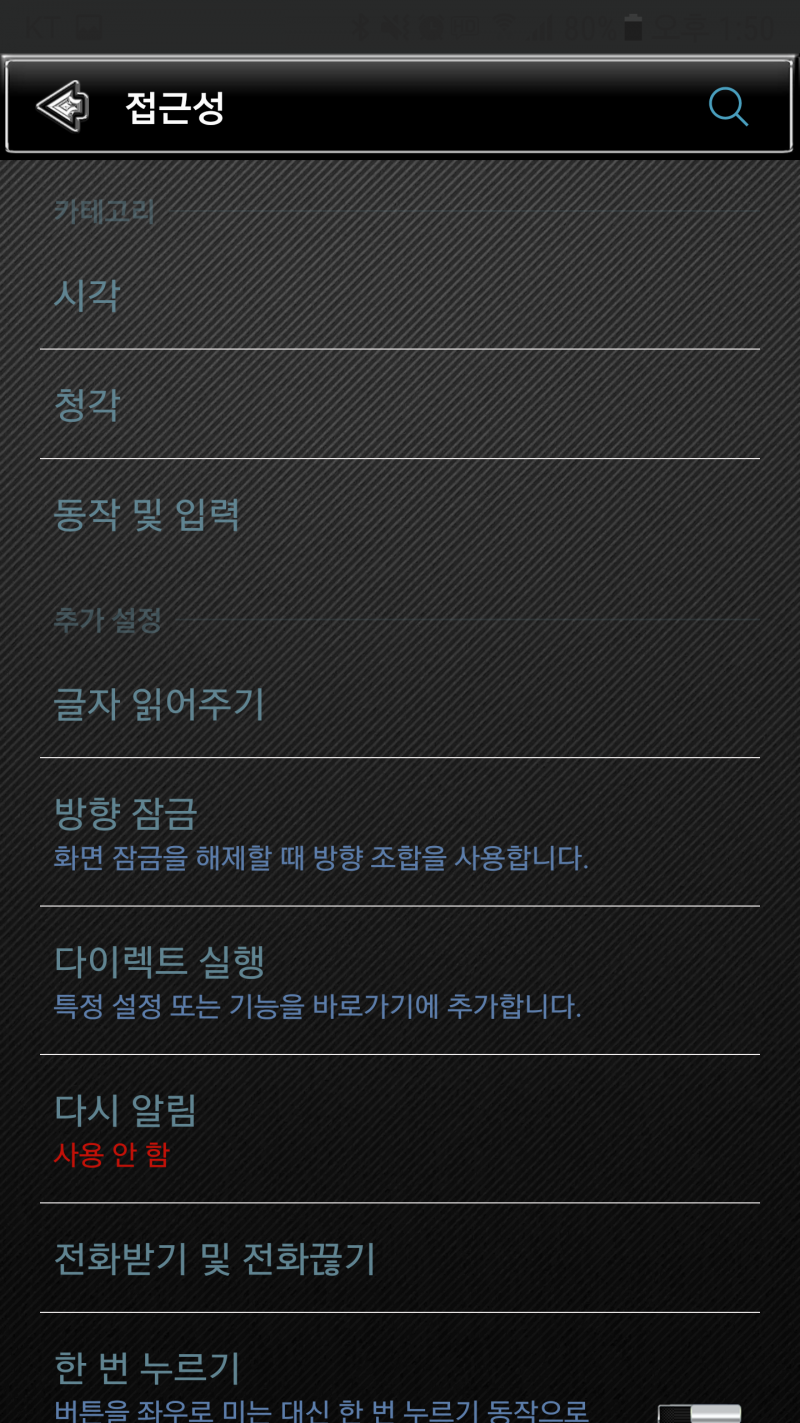Open 전화받기 및 전화끊기 settings
The height and width of the screenshot is (1423, 800).
pyautogui.click(x=400, y=1258)
